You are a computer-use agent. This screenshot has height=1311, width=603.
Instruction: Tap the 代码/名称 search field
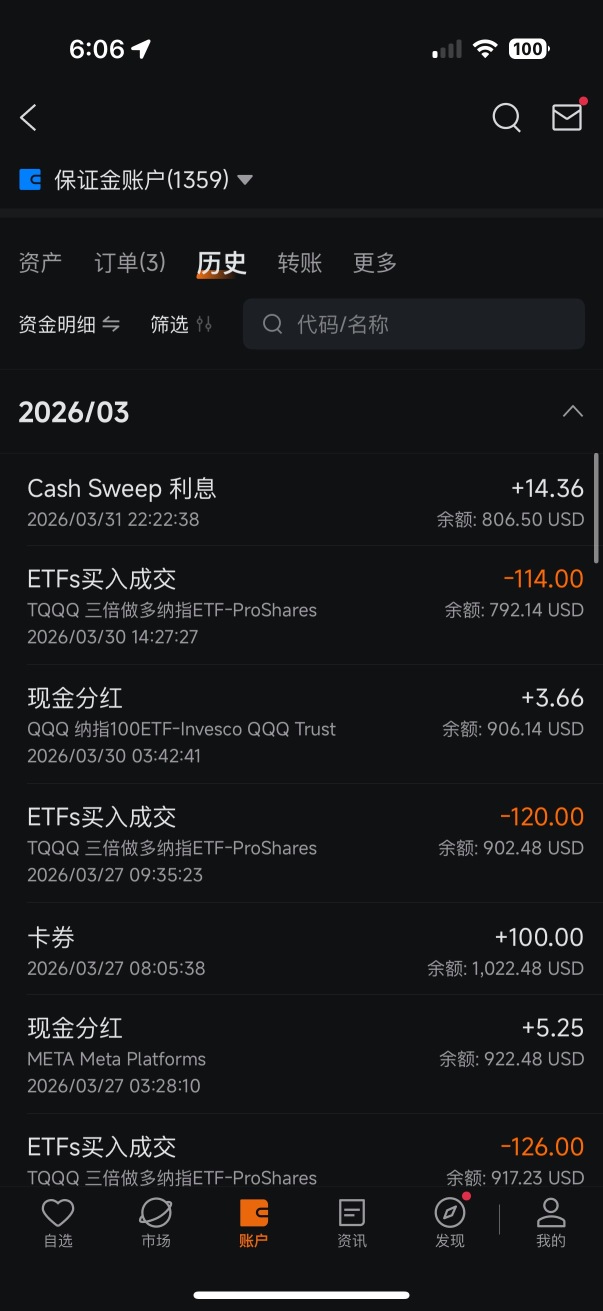click(414, 324)
